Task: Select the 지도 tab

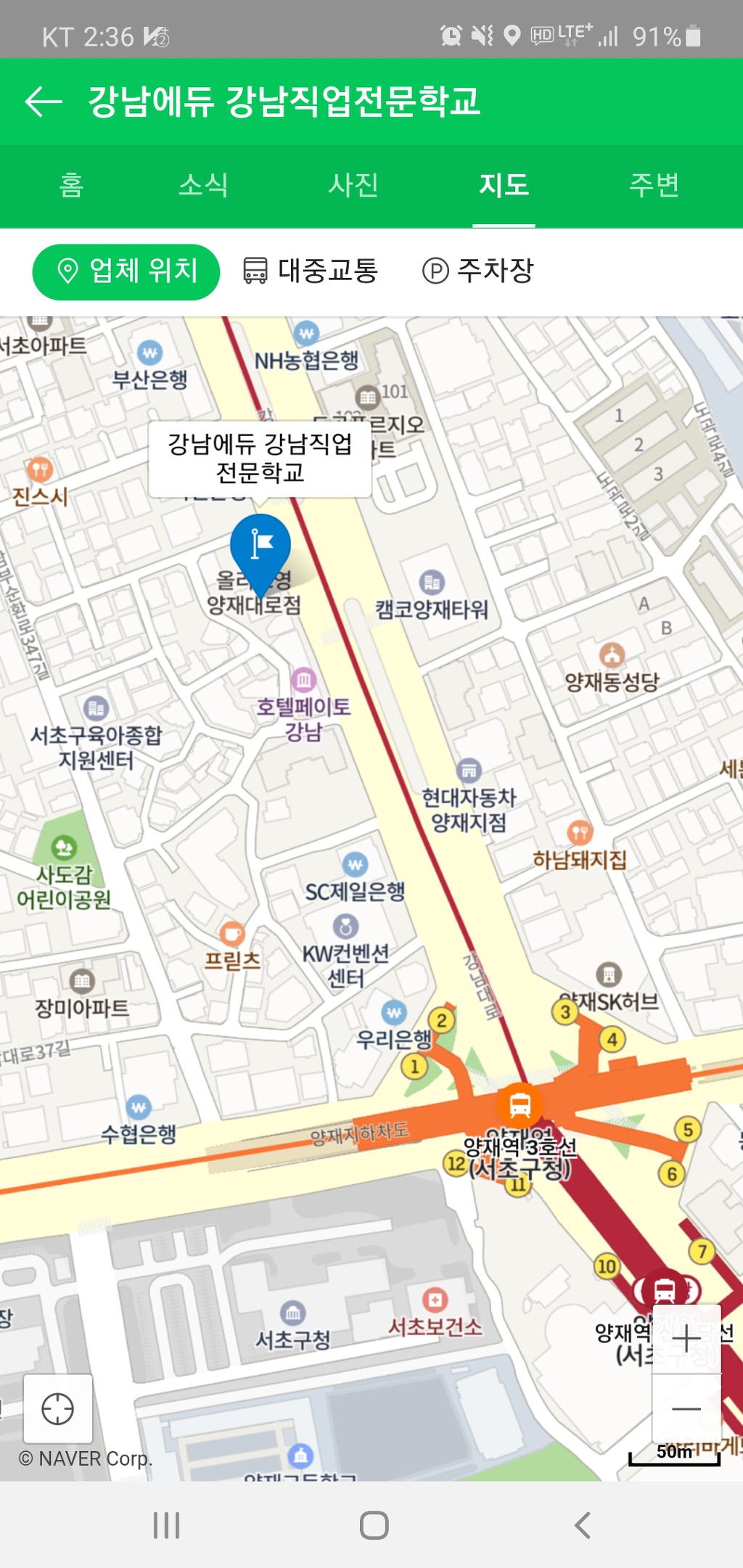Action: [504, 185]
